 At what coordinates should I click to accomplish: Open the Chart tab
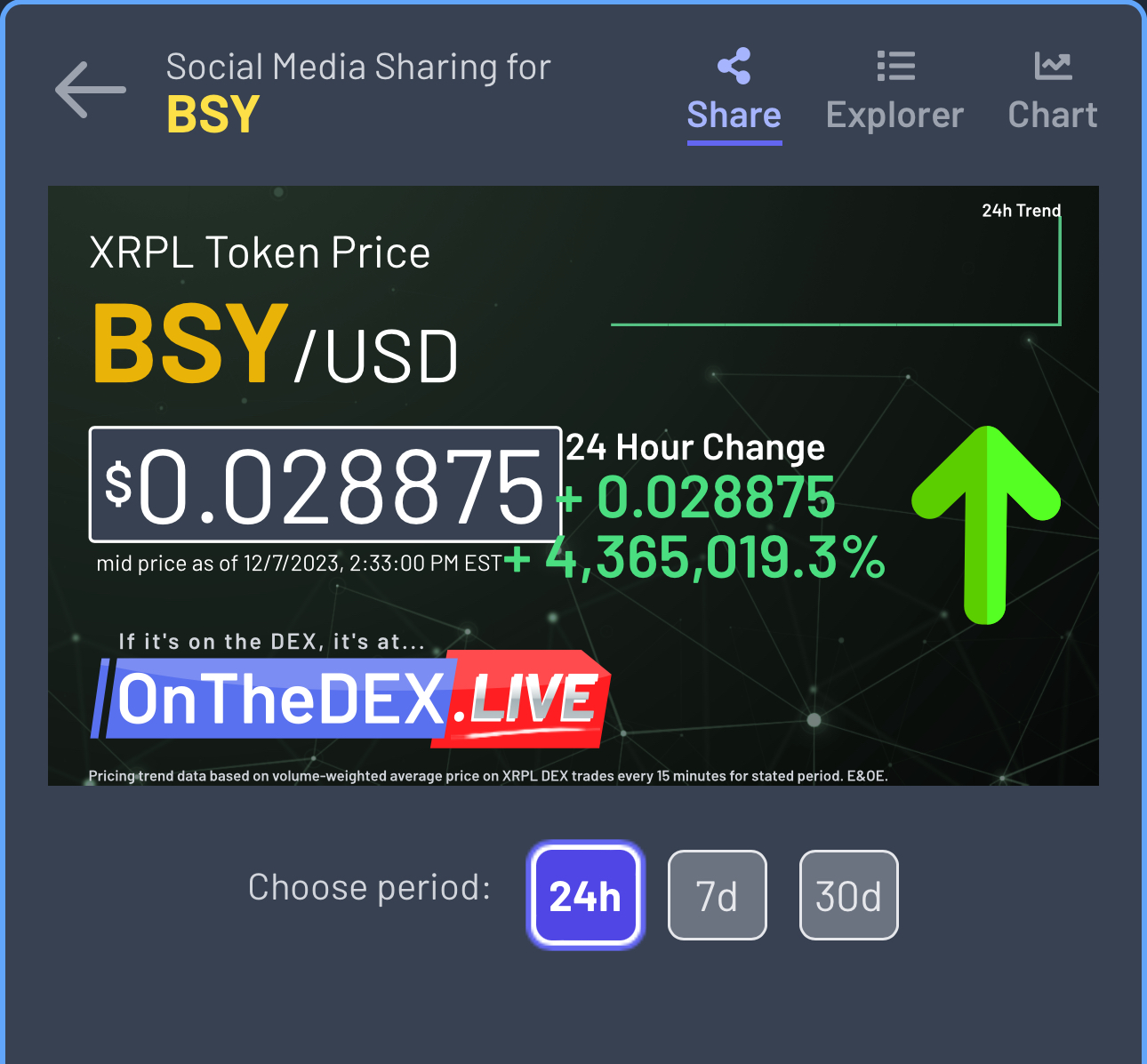click(1053, 92)
